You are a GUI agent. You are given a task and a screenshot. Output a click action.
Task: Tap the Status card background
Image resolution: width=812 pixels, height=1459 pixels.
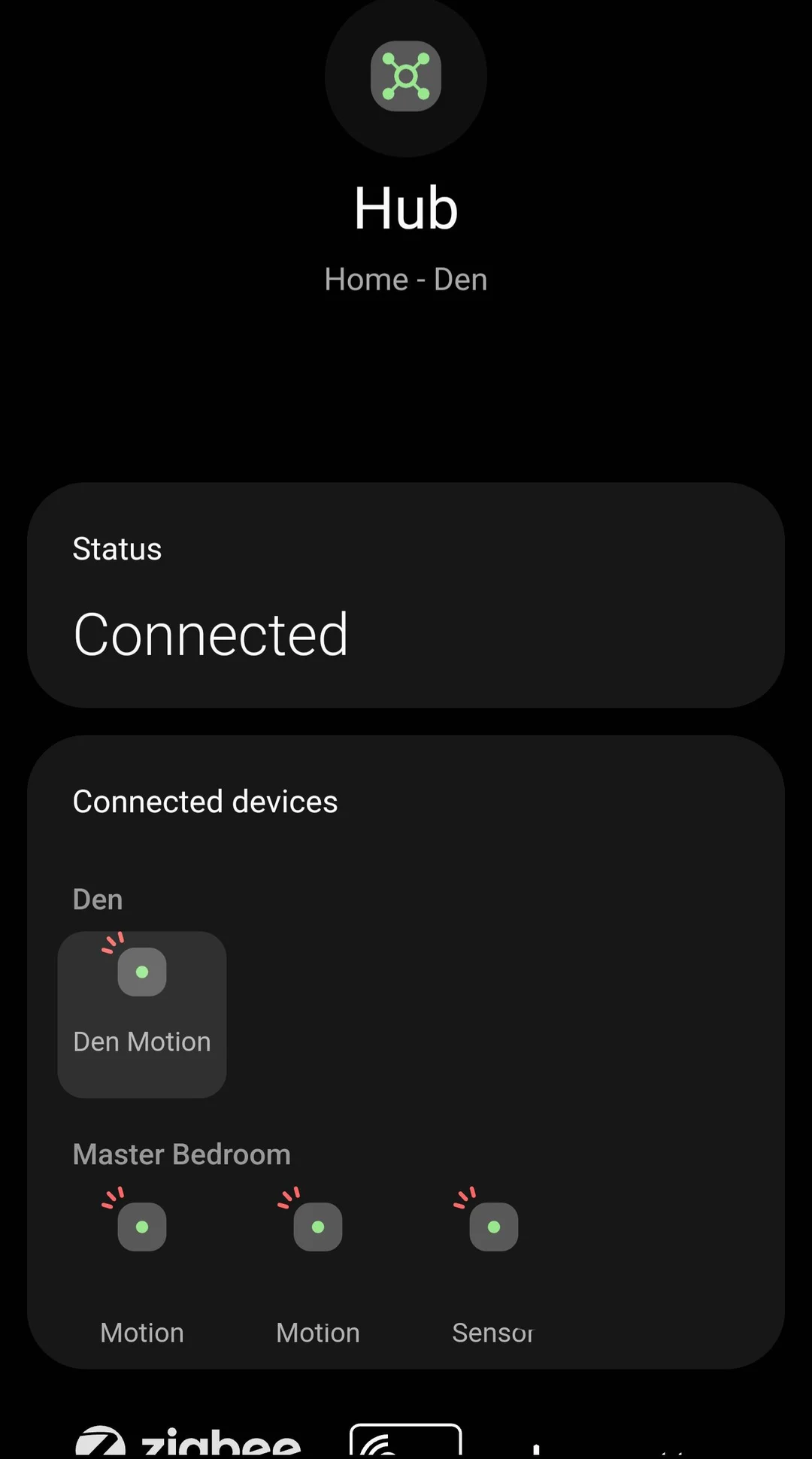click(x=526, y=594)
